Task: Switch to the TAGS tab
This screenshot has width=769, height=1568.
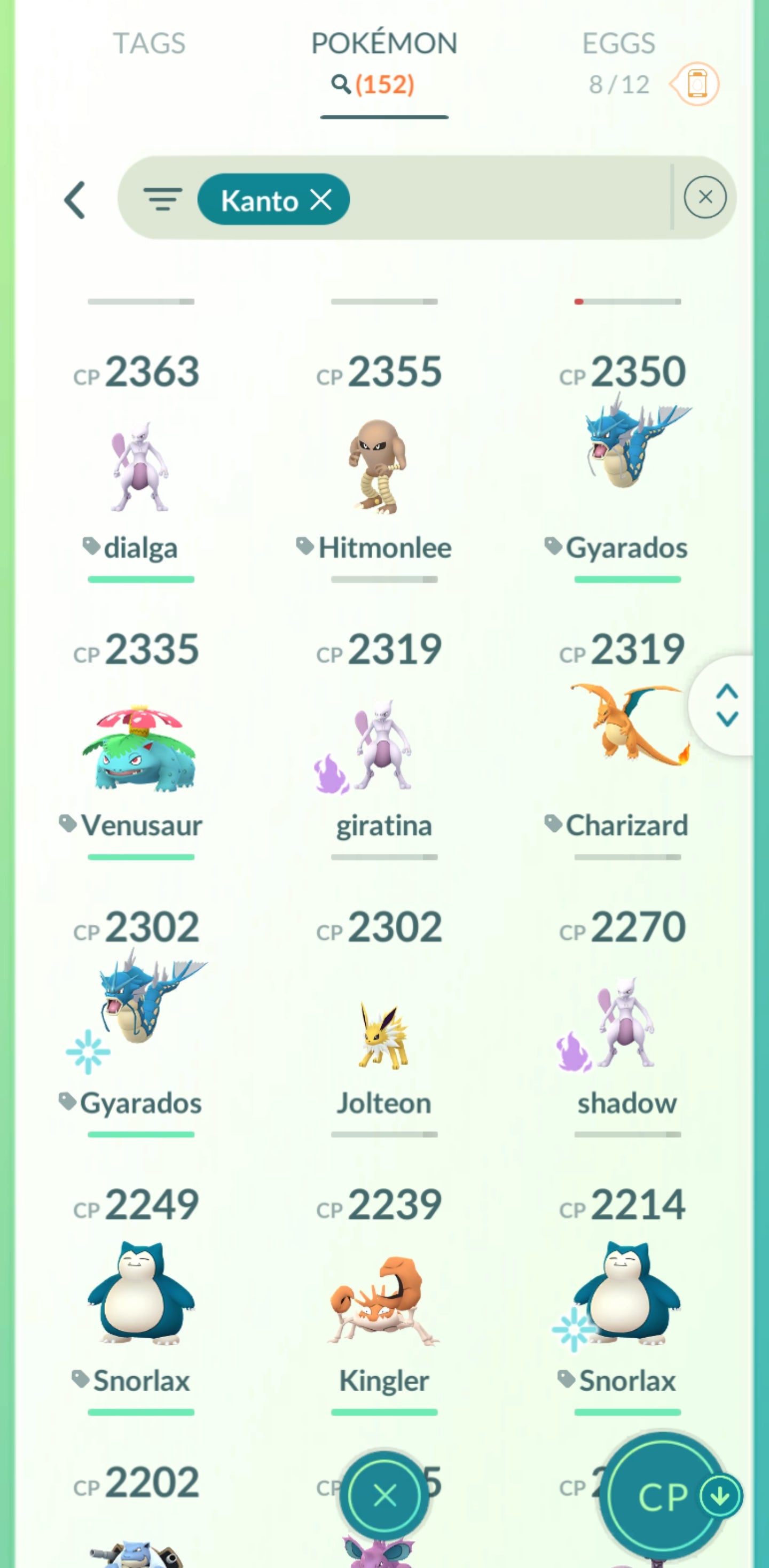Action: pyautogui.click(x=149, y=44)
